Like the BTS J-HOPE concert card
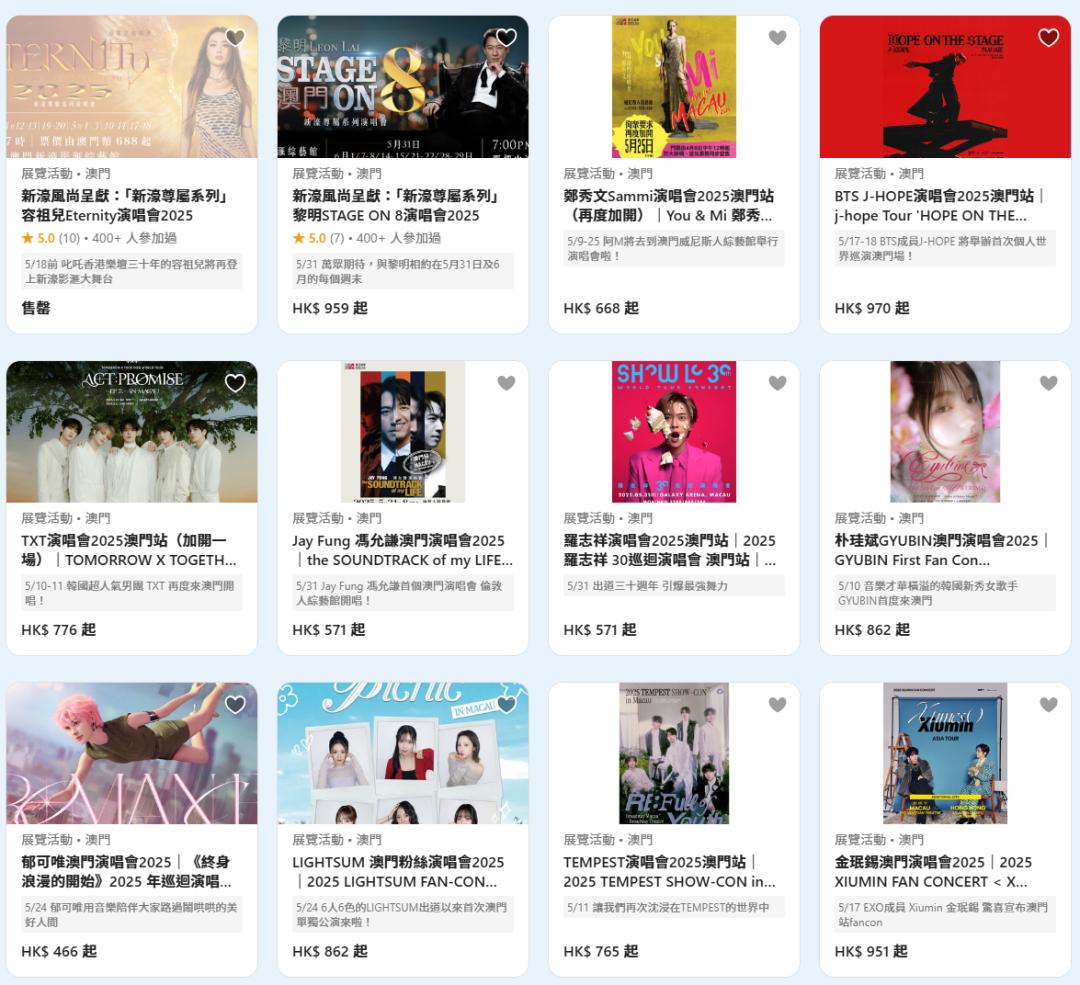This screenshot has width=1080, height=985. pyautogui.click(x=1048, y=38)
